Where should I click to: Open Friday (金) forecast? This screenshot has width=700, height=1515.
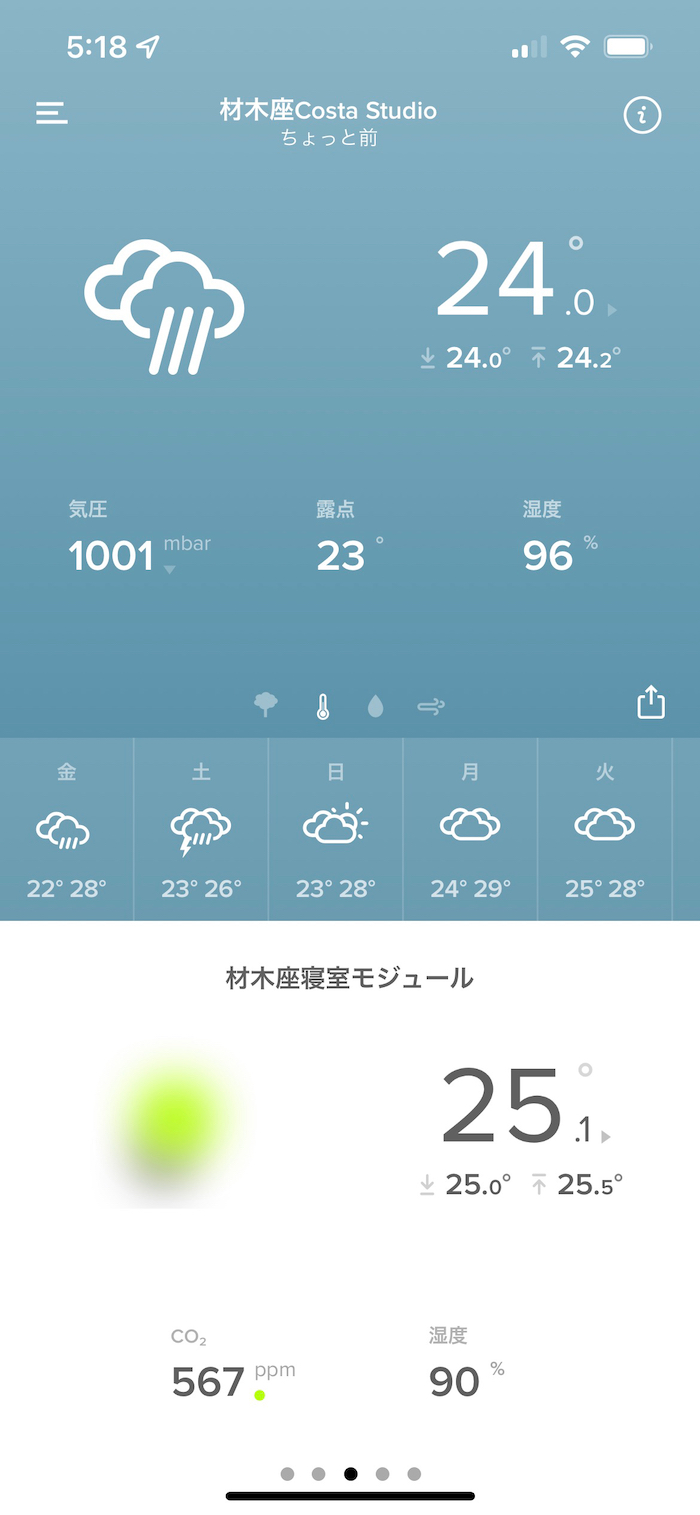[66, 829]
